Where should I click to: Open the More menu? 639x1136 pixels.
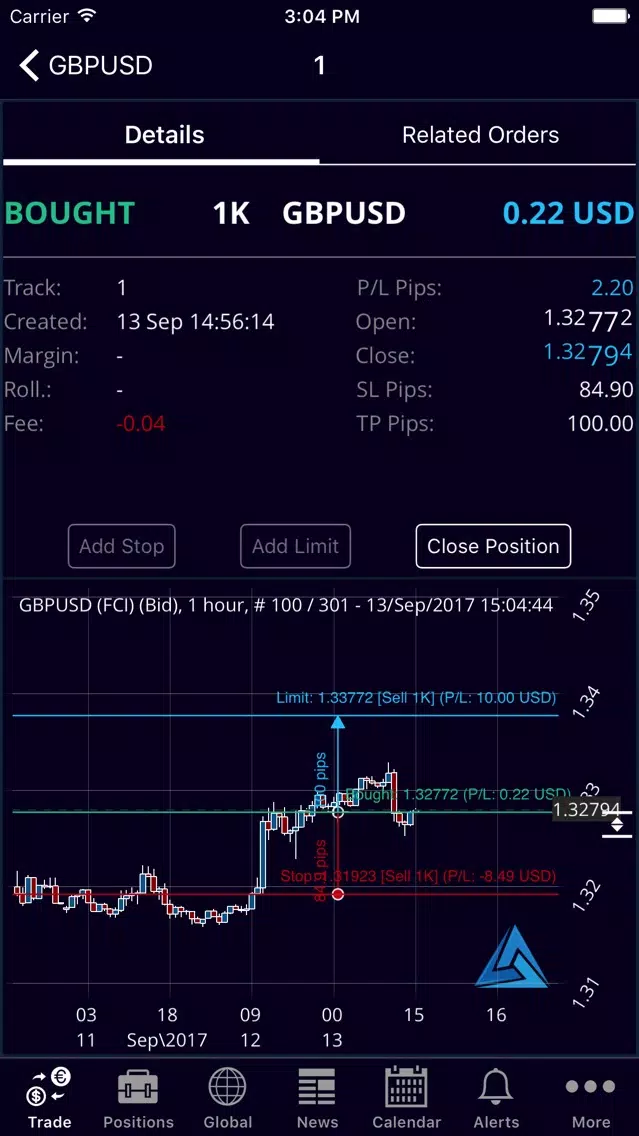590,1097
